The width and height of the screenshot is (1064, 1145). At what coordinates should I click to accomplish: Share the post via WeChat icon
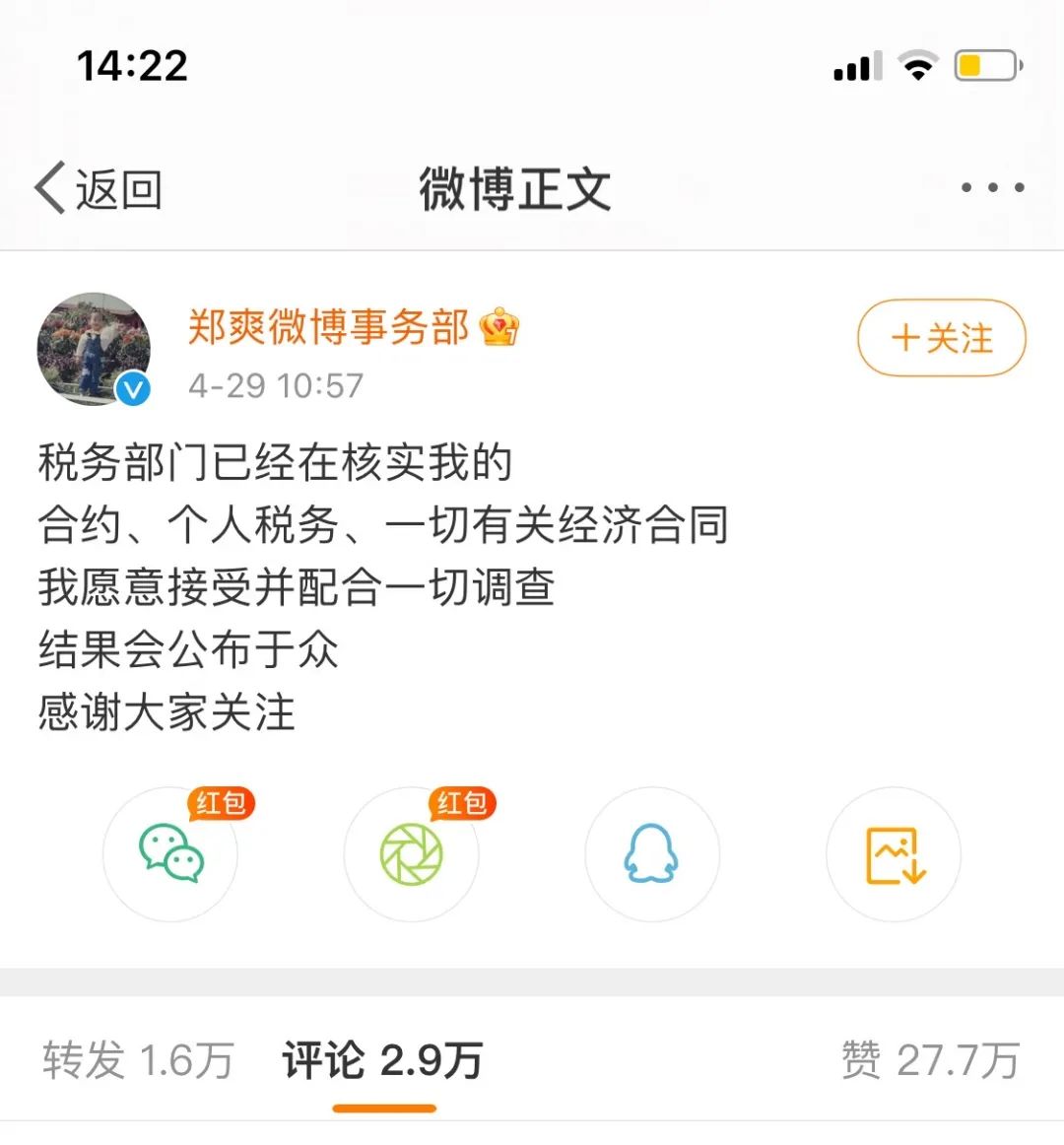pyautogui.click(x=170, y=855)
